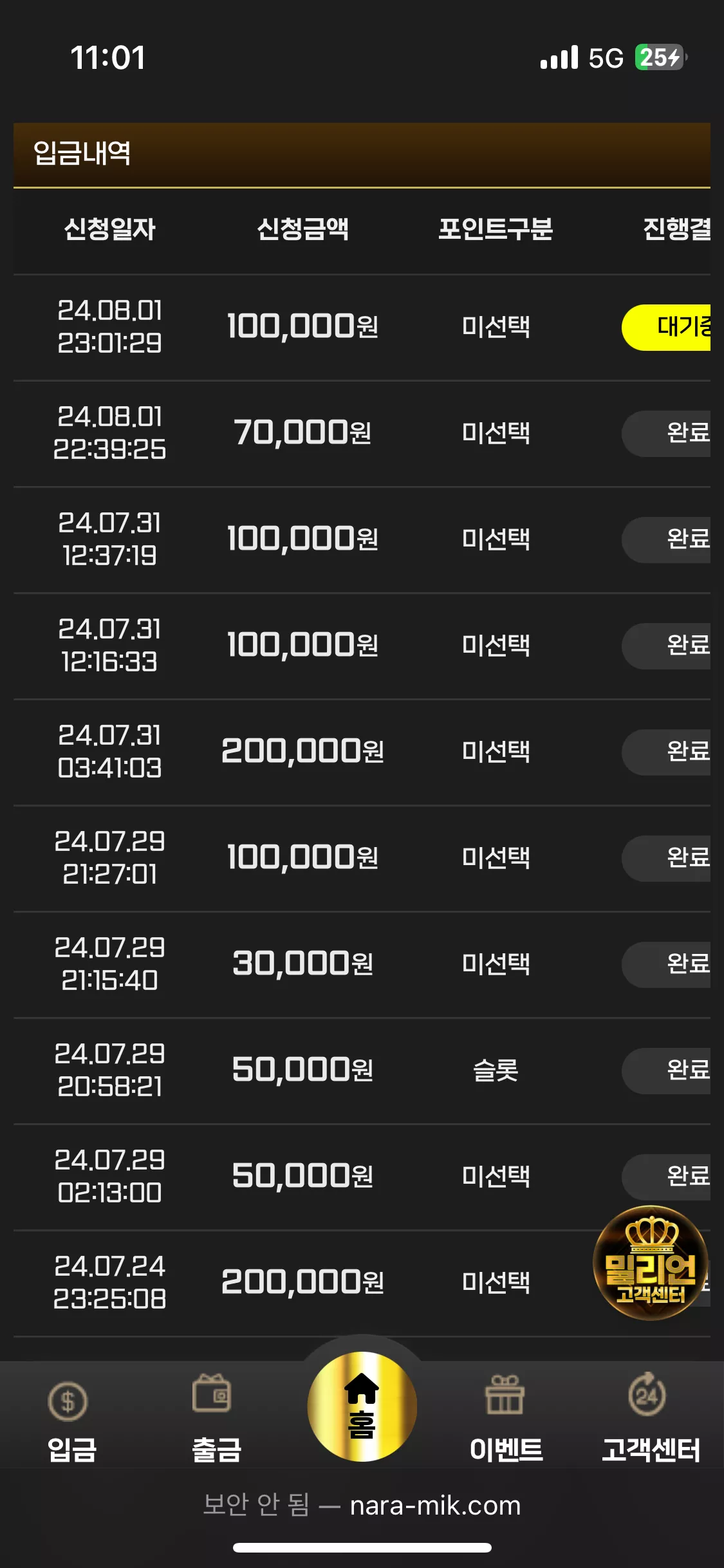Screen dimensions: 724x1568
Task: Tap 완료 status for the 30,000원 deposit
Action: click(667, 965)
